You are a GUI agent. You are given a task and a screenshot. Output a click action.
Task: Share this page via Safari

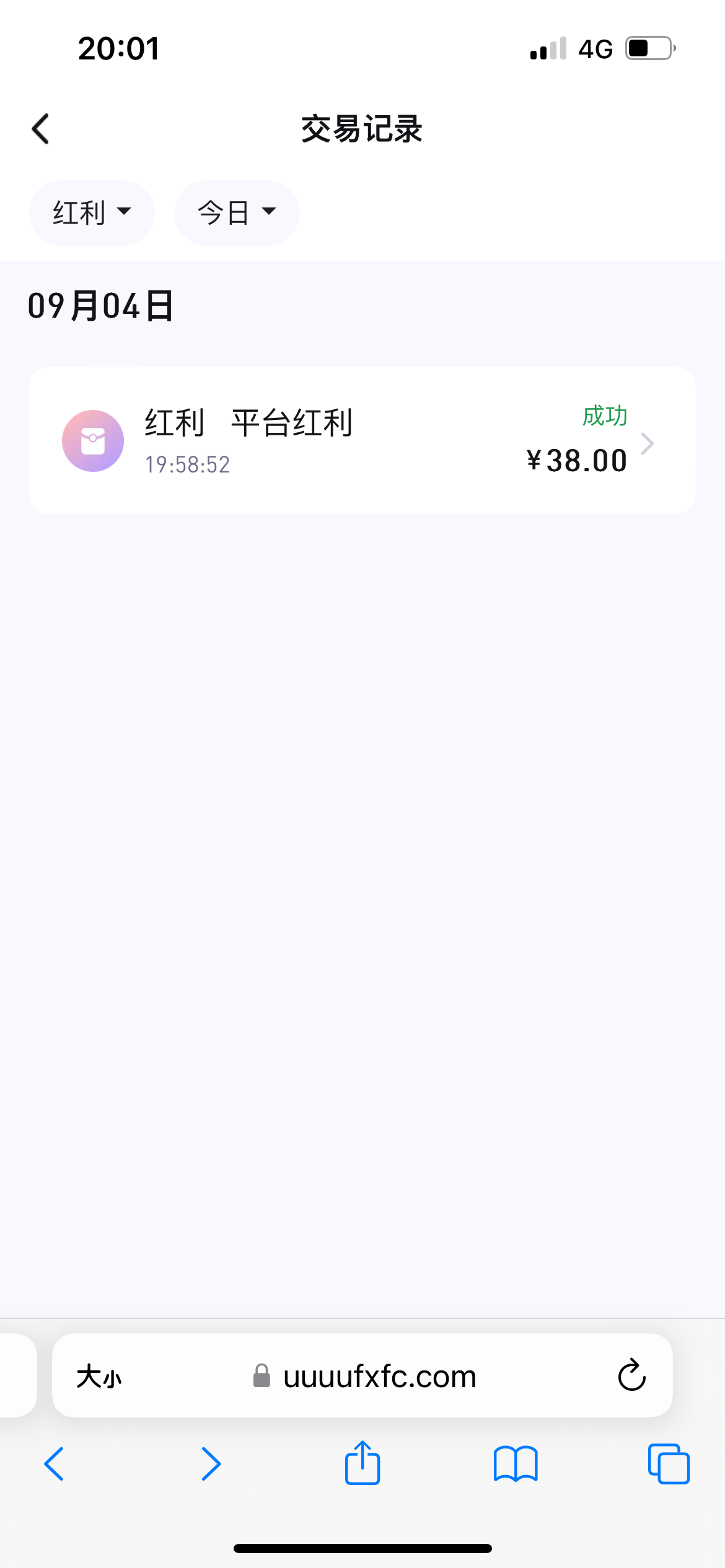(x=362, y=1463)
